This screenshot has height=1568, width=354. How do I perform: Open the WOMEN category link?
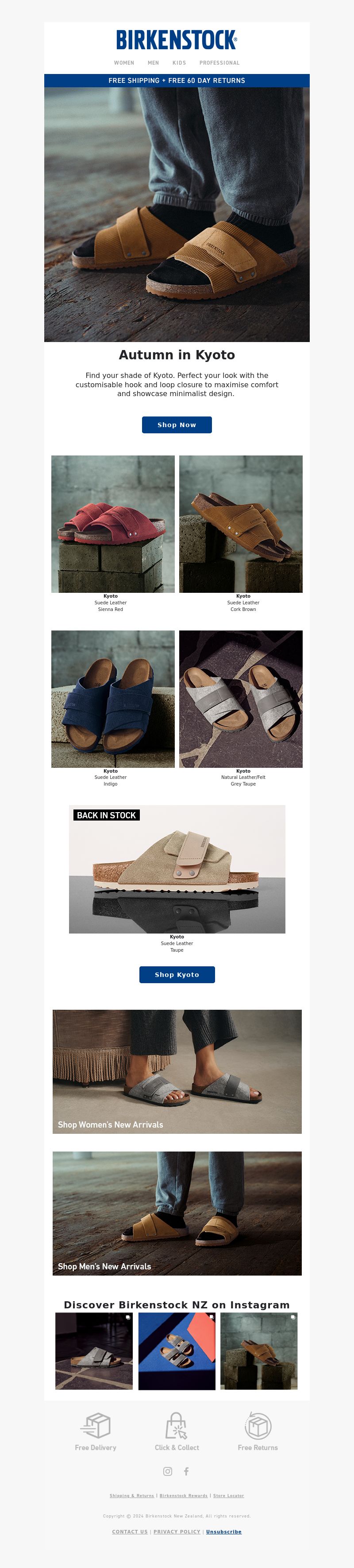(x=124, y=63)
